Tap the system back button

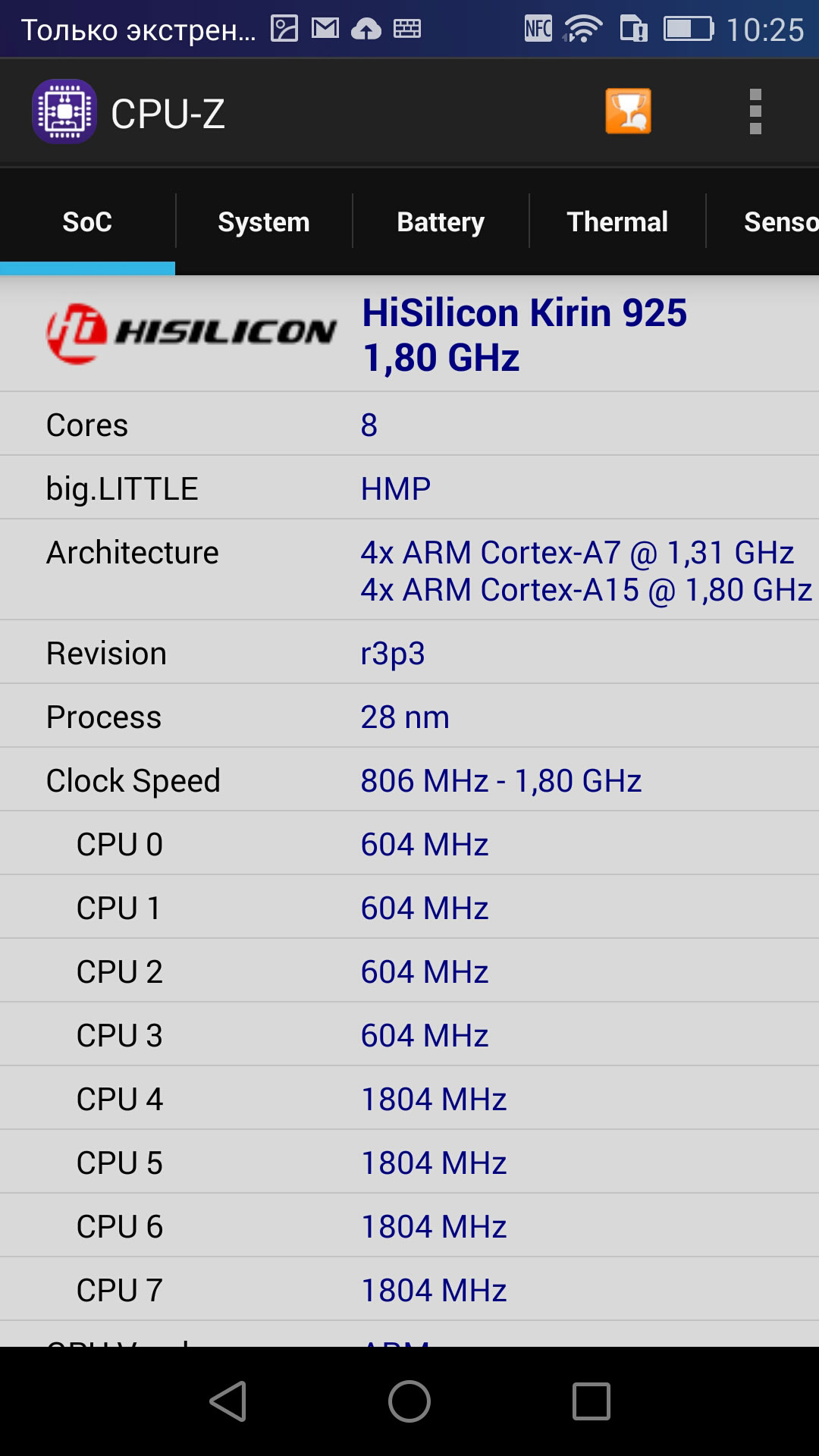(228, 1401)
